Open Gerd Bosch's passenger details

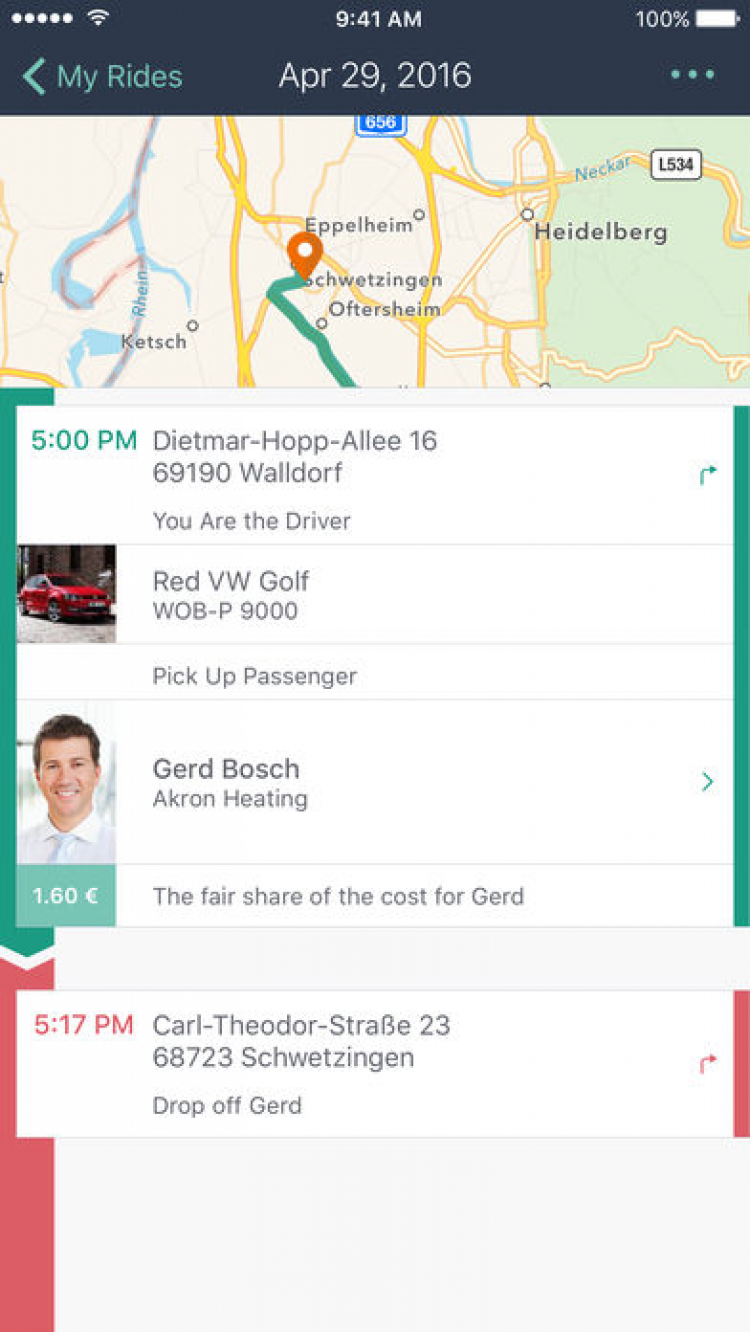(x=707, y=782)
